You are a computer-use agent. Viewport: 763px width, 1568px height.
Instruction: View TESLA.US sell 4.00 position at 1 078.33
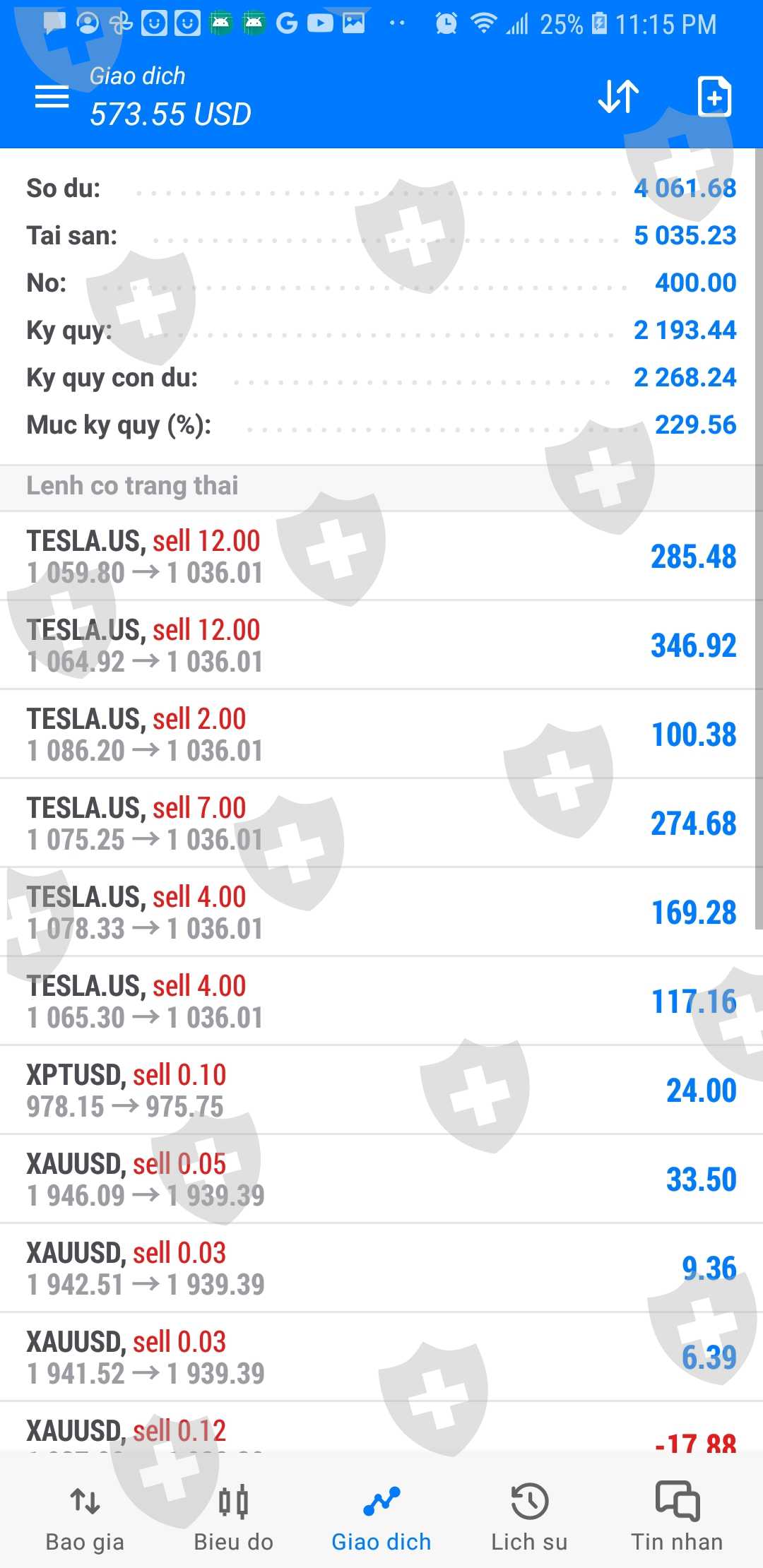click(381, 913)
